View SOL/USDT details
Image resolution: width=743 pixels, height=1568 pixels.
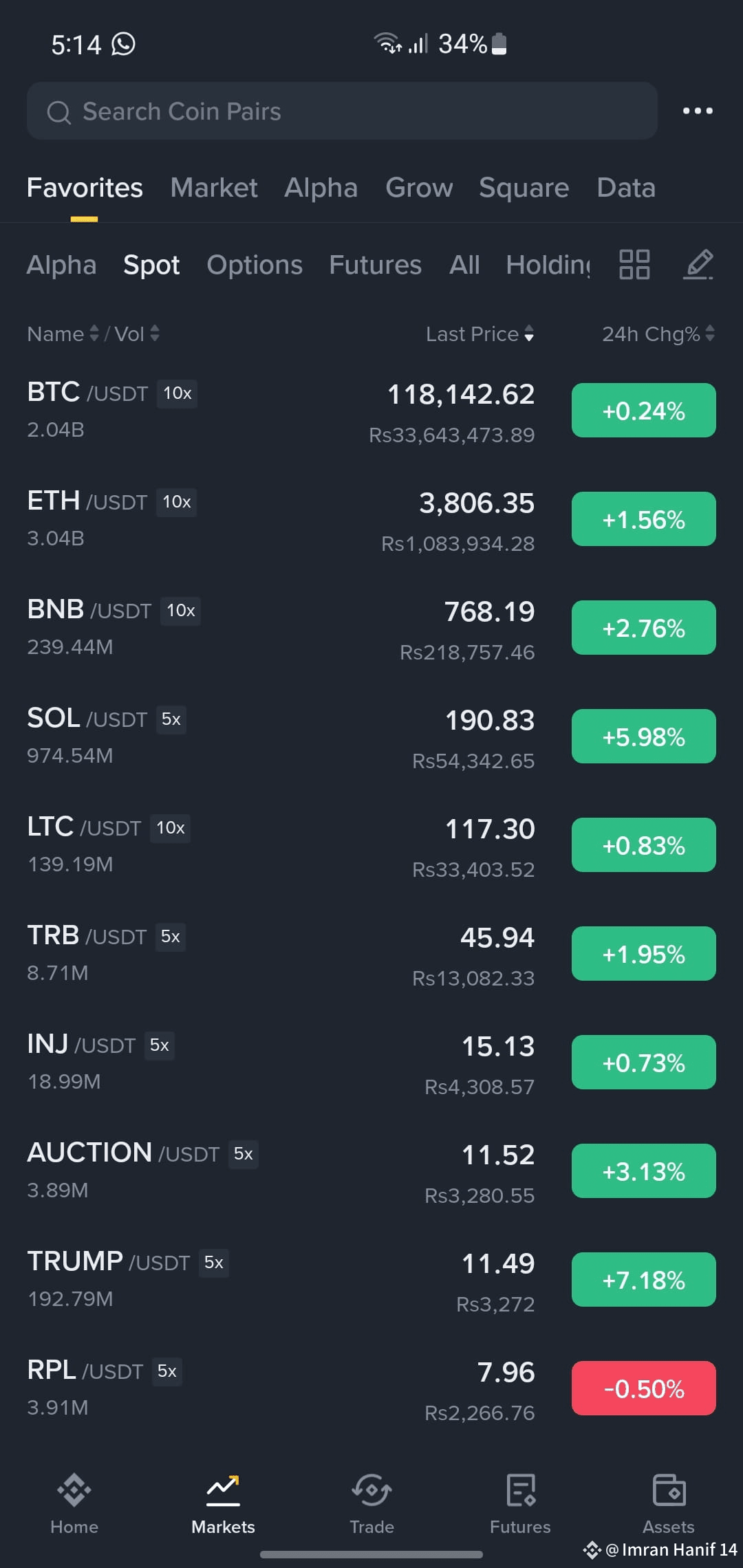tap(371, 737)
